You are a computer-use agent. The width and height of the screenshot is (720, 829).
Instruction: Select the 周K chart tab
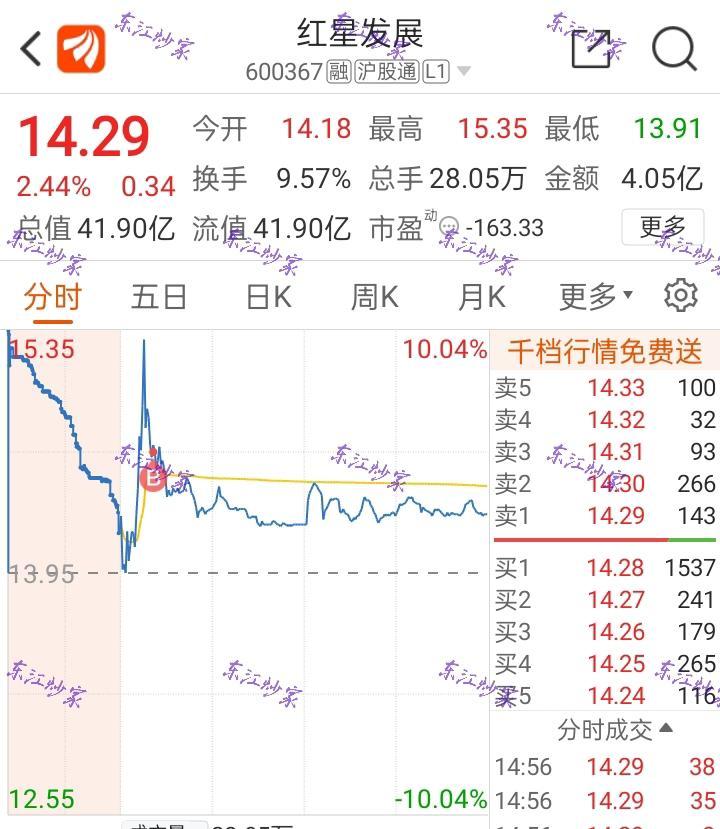(374, 297)
